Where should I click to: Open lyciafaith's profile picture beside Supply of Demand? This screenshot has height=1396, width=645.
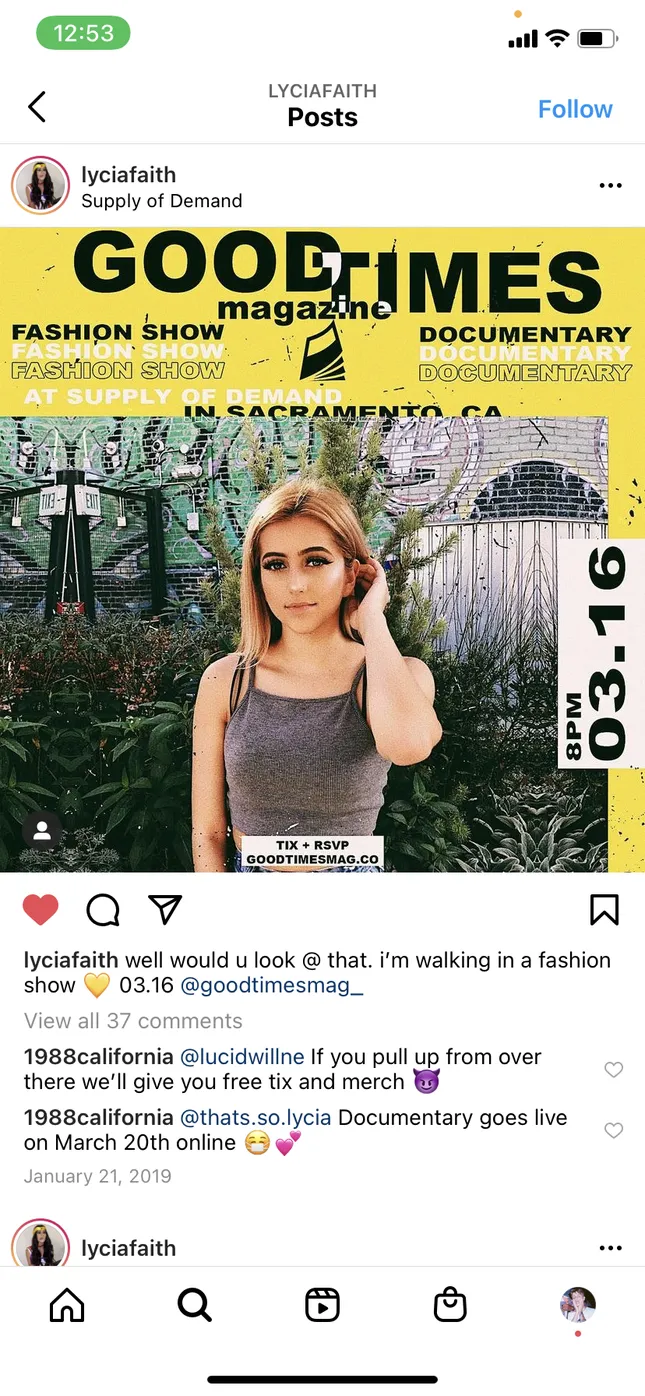point(40,186)
